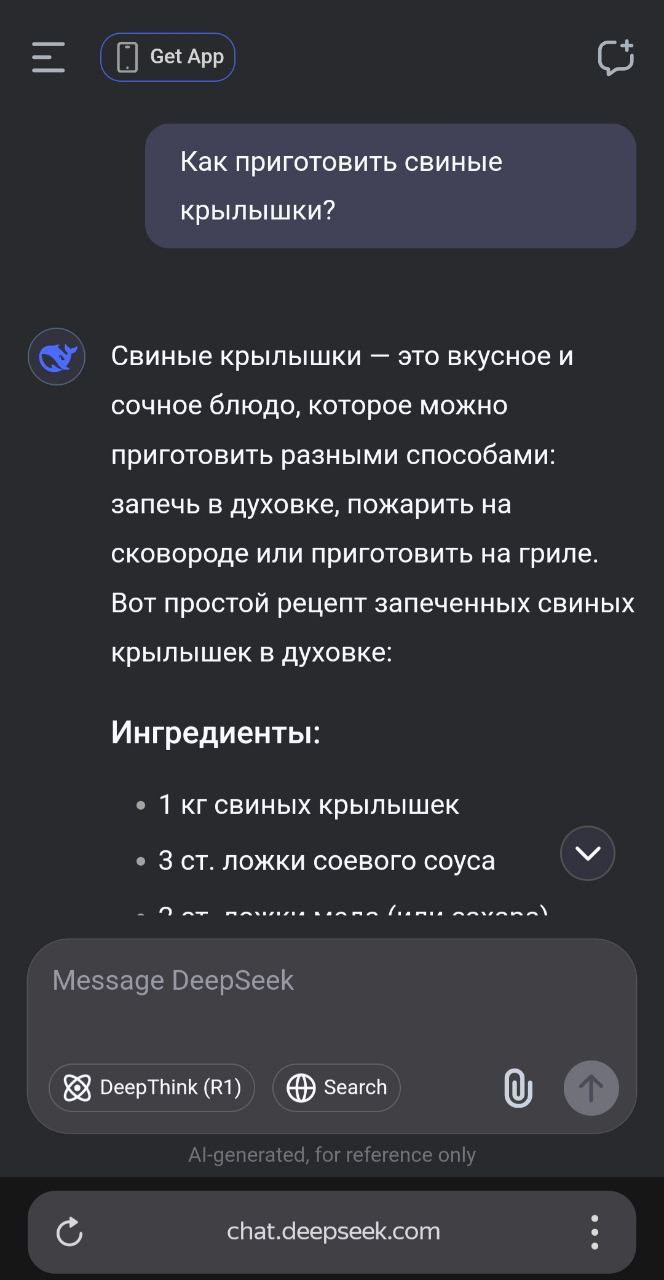664x1280 pixels.
Task: Turn on web Search
Action: [336, 1088]
